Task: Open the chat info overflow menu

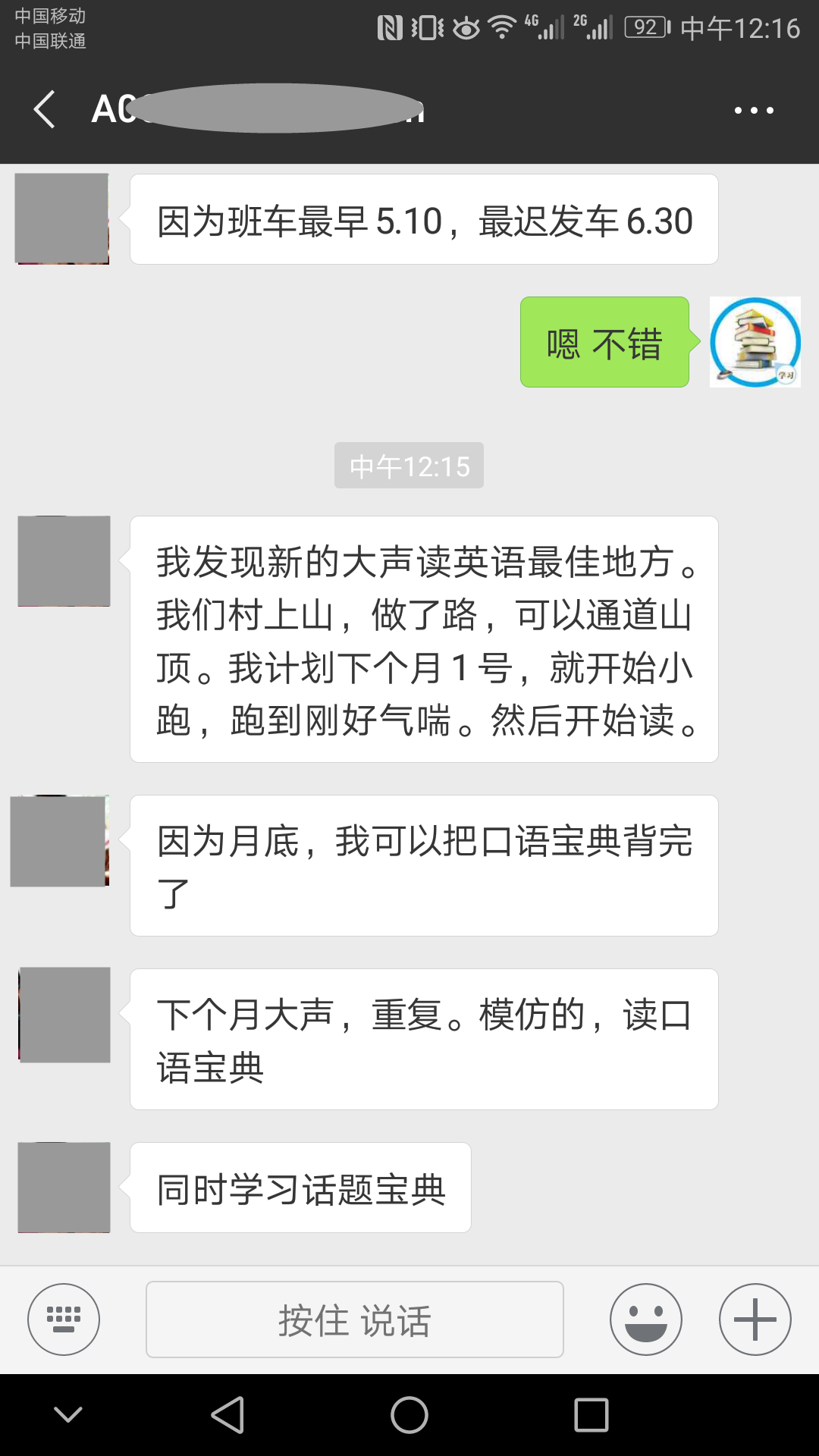Action: point(754,111)
